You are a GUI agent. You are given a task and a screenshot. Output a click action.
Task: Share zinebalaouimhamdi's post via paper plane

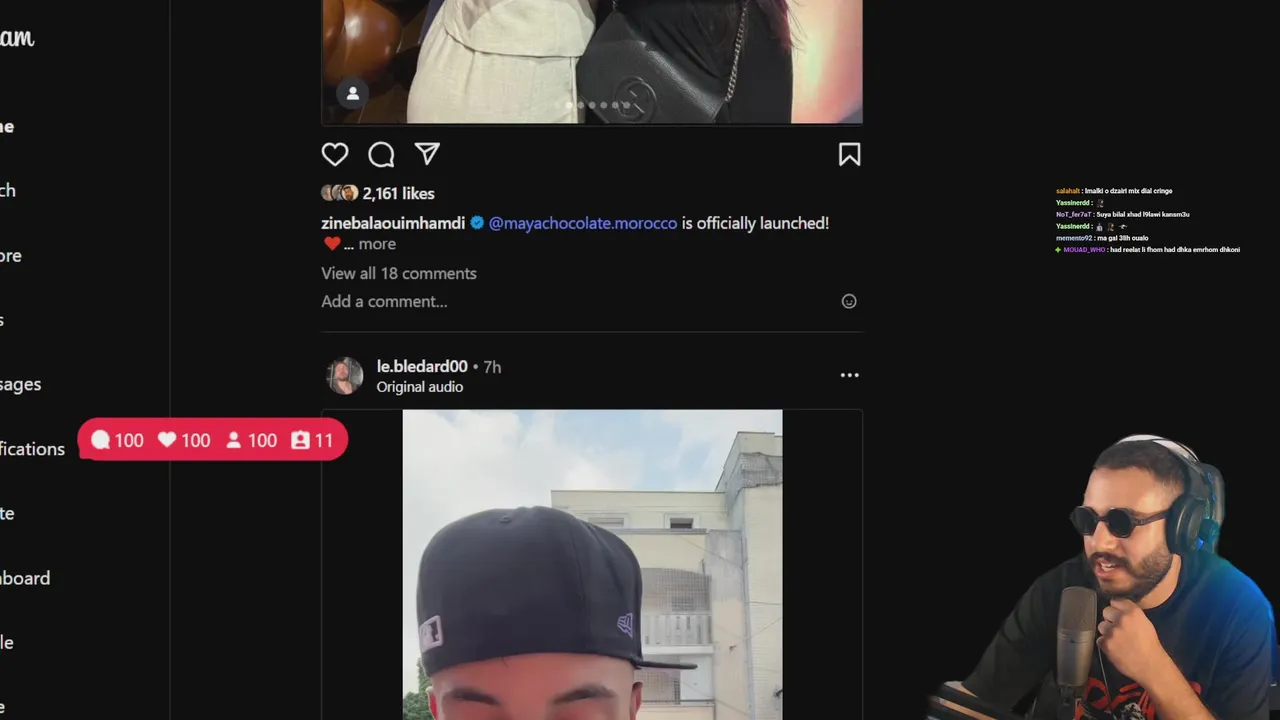coord(427,153)
